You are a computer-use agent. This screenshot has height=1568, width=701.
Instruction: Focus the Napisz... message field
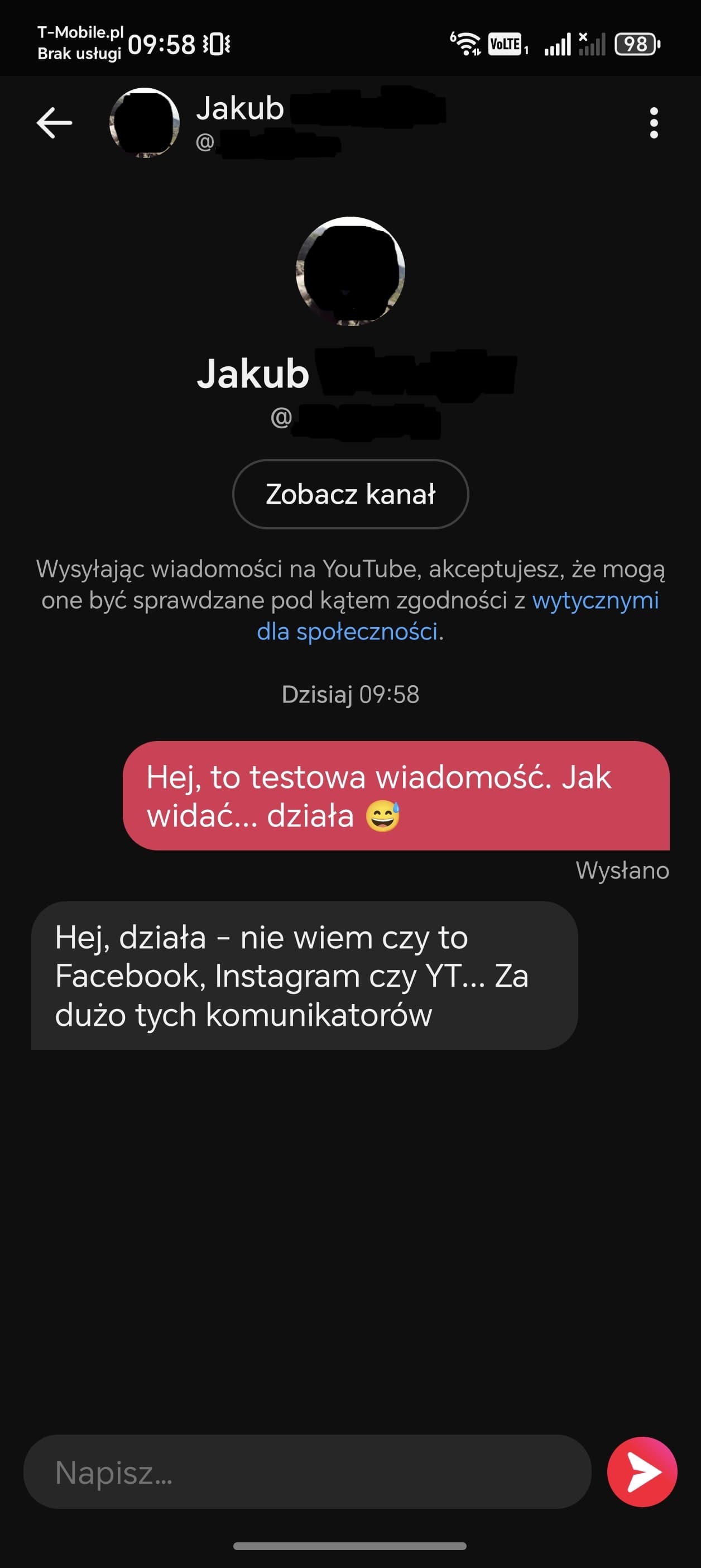308,1472
